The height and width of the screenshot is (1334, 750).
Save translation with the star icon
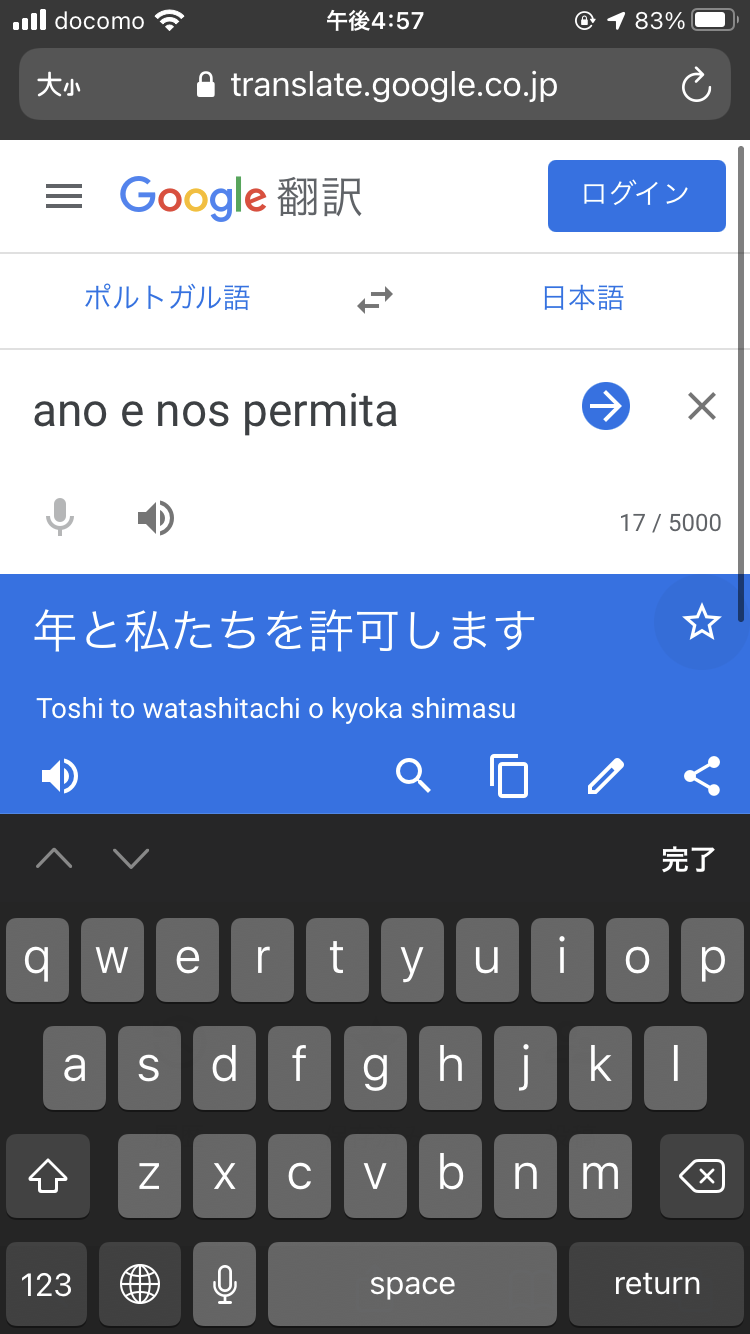701,624
